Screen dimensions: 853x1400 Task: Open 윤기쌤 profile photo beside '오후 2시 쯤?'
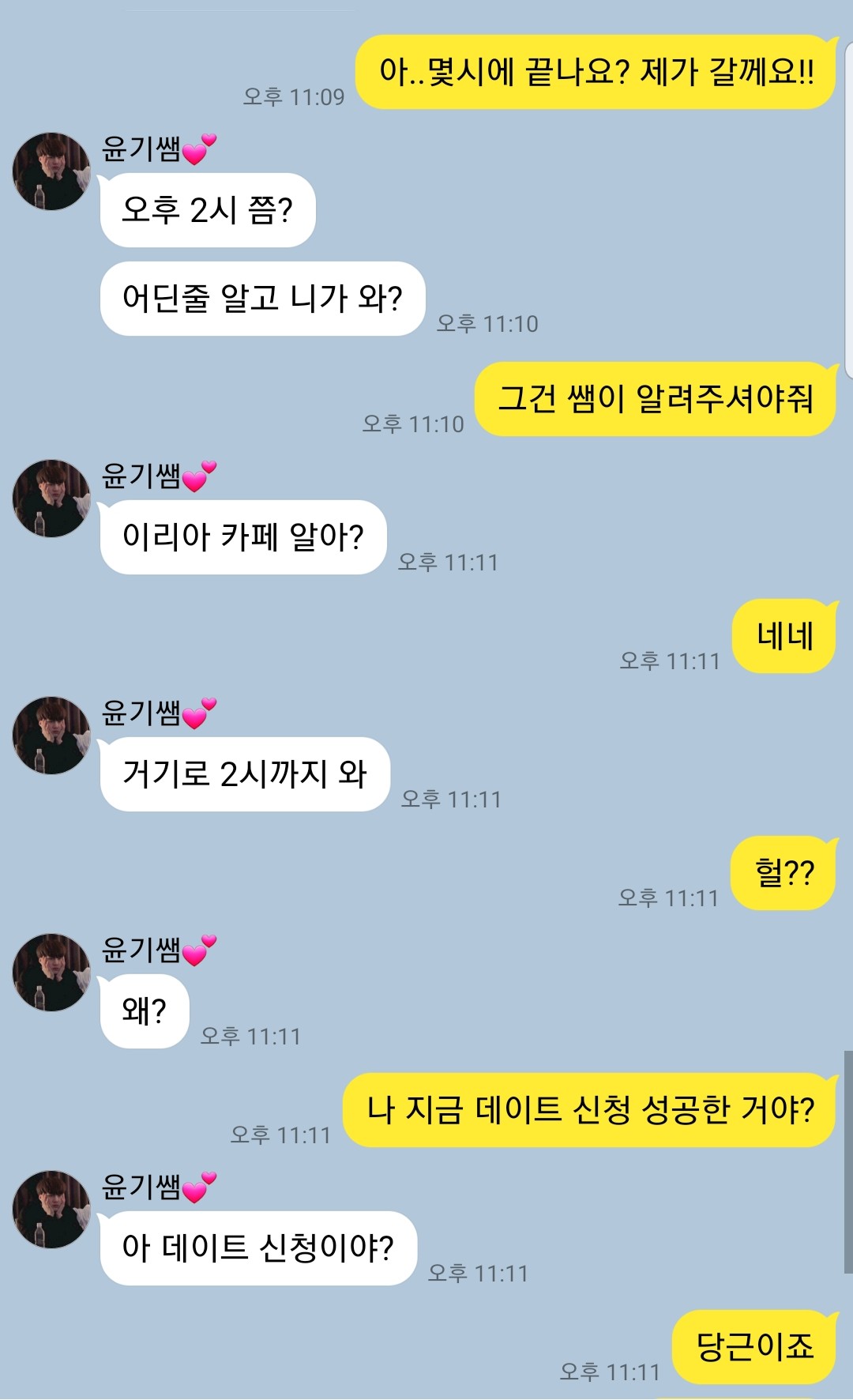tap(51, 171)
